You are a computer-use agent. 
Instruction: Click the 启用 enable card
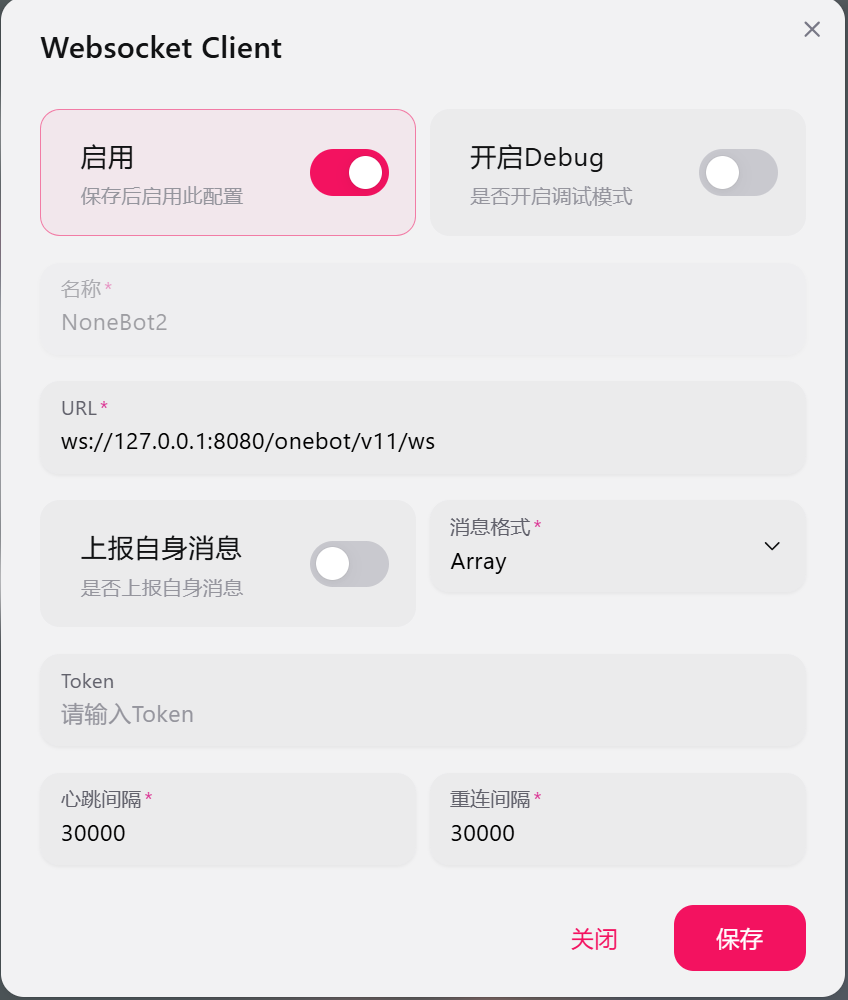[x=227, y=172]
